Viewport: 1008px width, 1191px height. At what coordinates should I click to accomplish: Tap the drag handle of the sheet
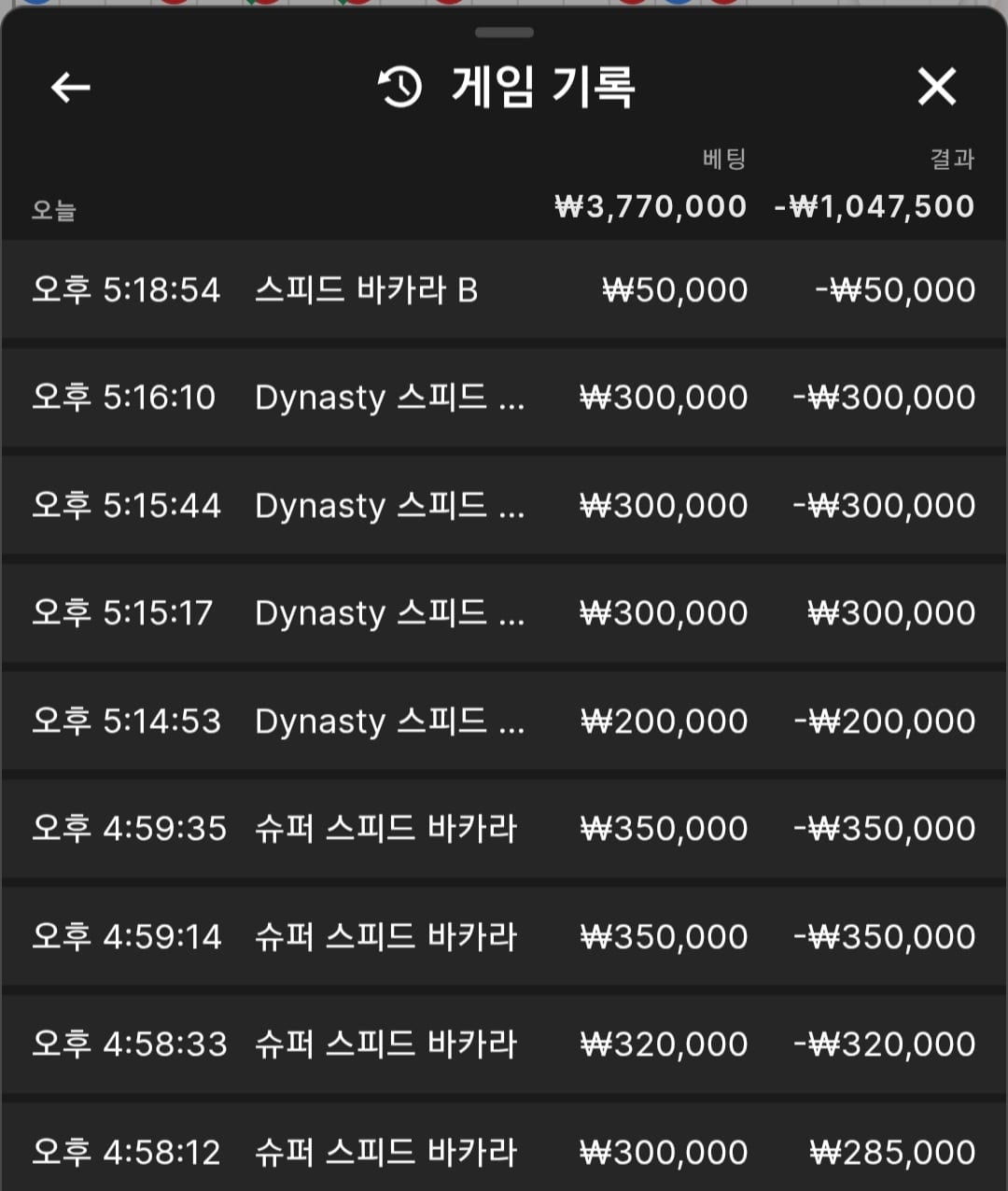click(x=504, y=33)
